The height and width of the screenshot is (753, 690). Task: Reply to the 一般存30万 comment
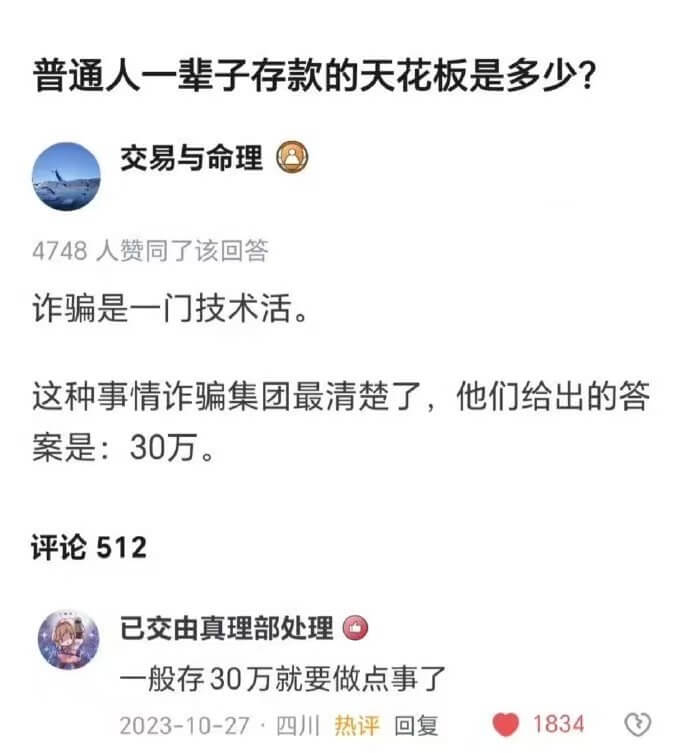(415, 725)
